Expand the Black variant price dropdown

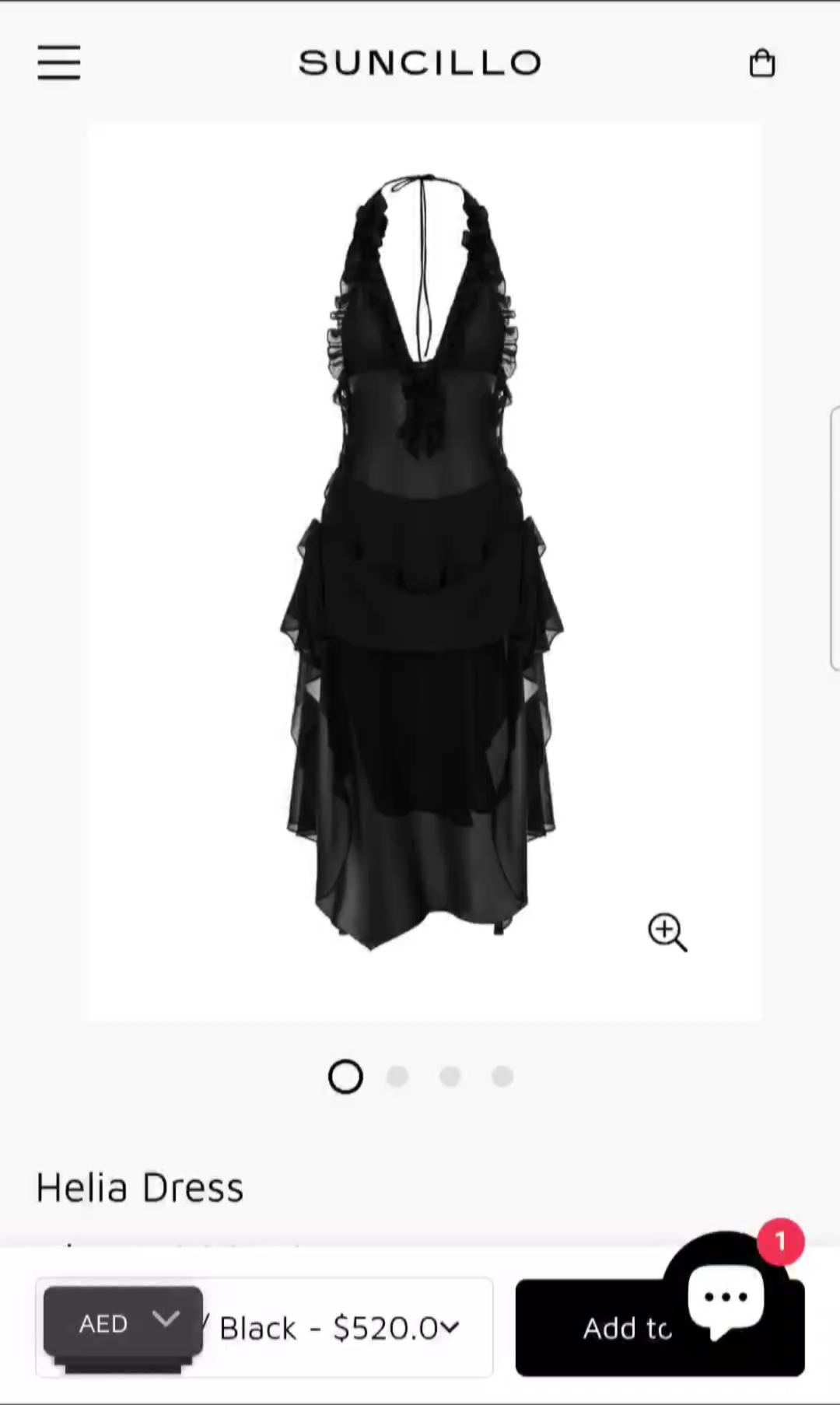point(264,1327)
